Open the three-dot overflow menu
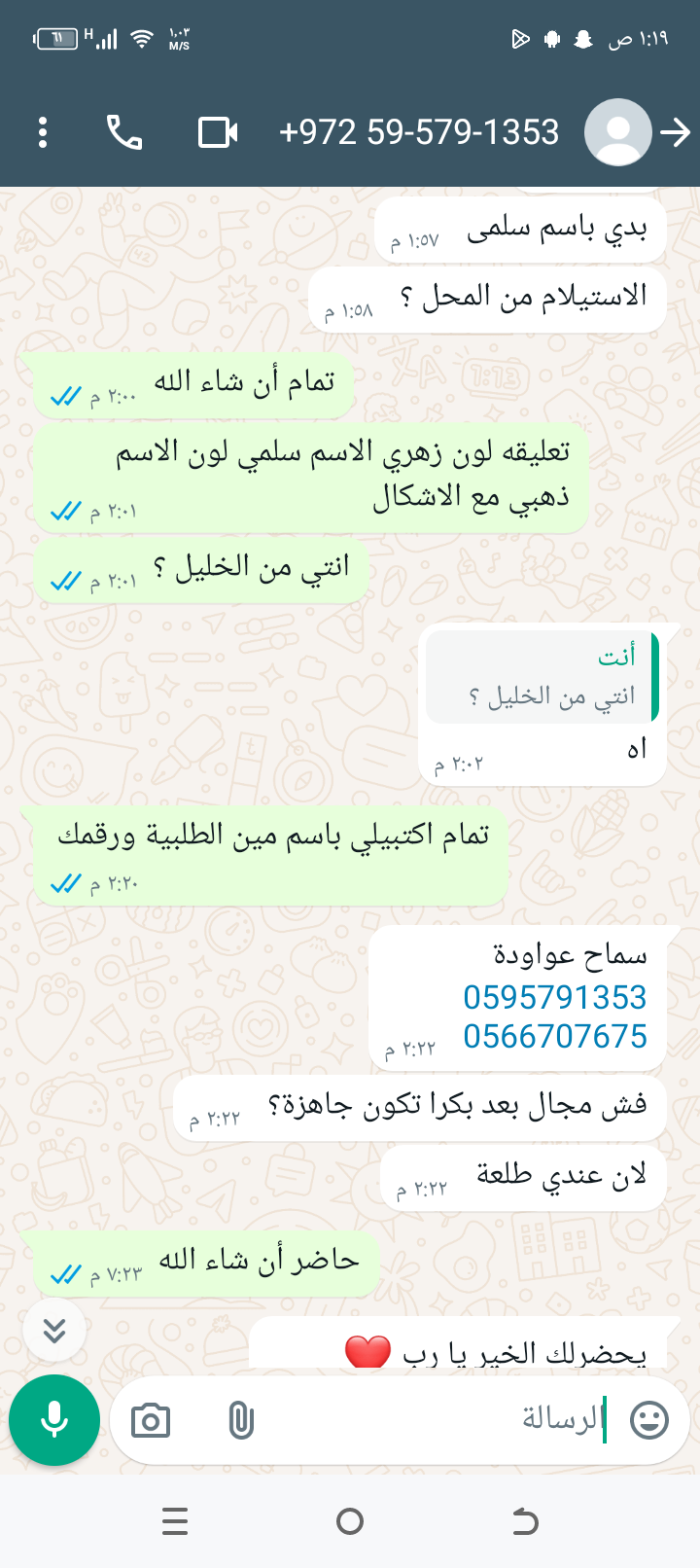This screenshot has width=700, height=1568. 43,132
